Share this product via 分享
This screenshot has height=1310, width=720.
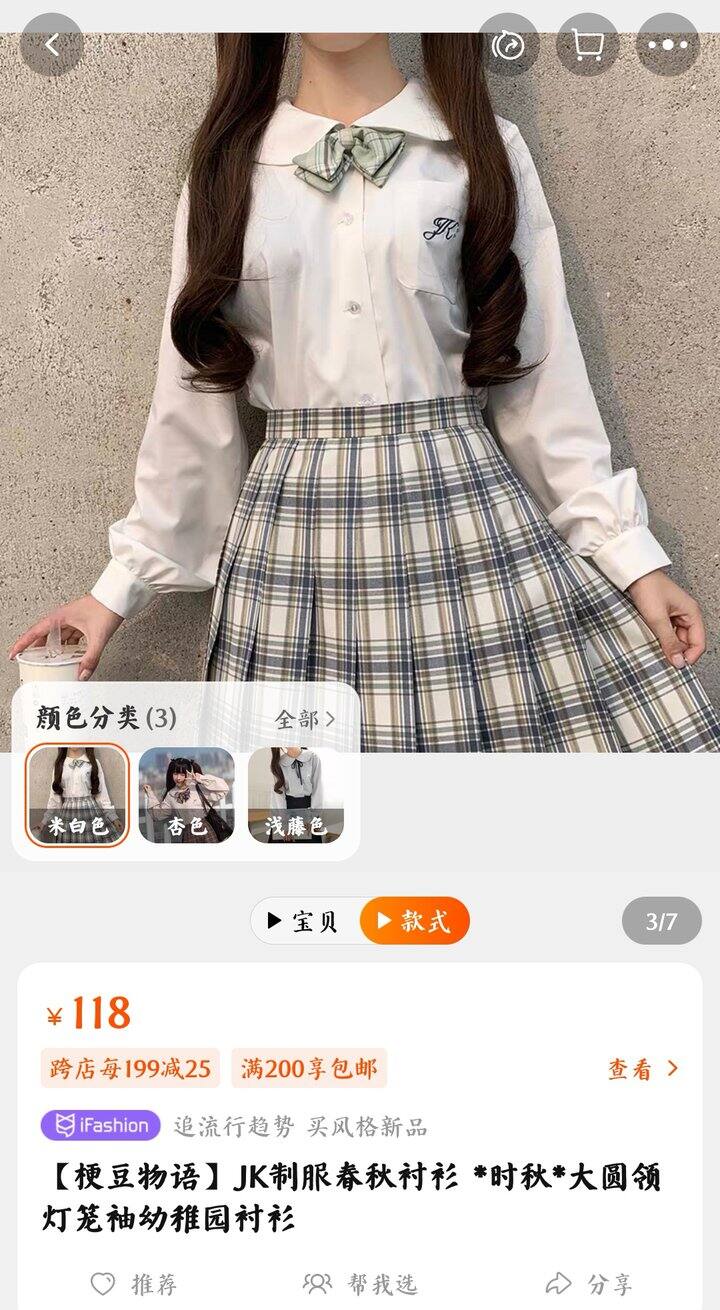point(589,1283)
